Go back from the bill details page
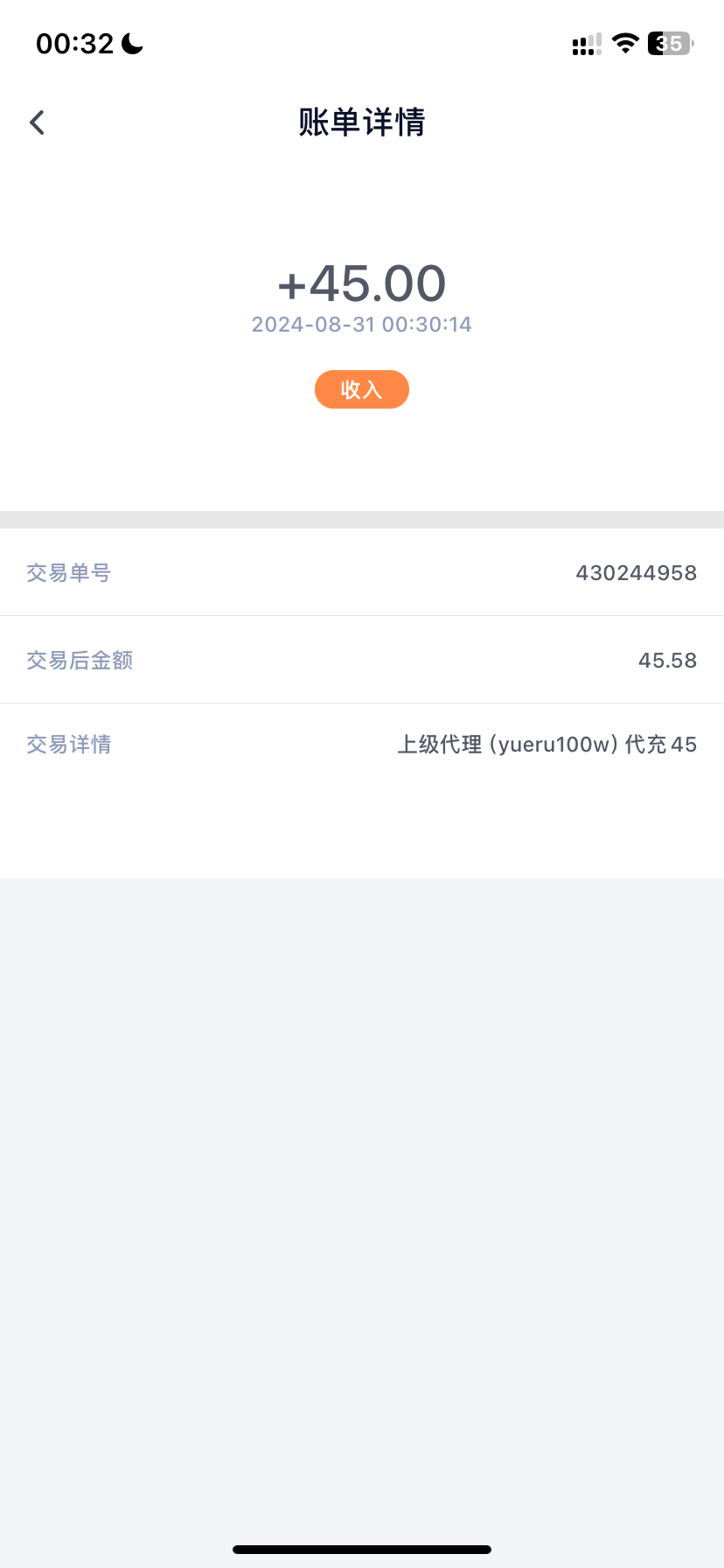Viewport: 724px width, 1568px height. (x=37, y=122)
